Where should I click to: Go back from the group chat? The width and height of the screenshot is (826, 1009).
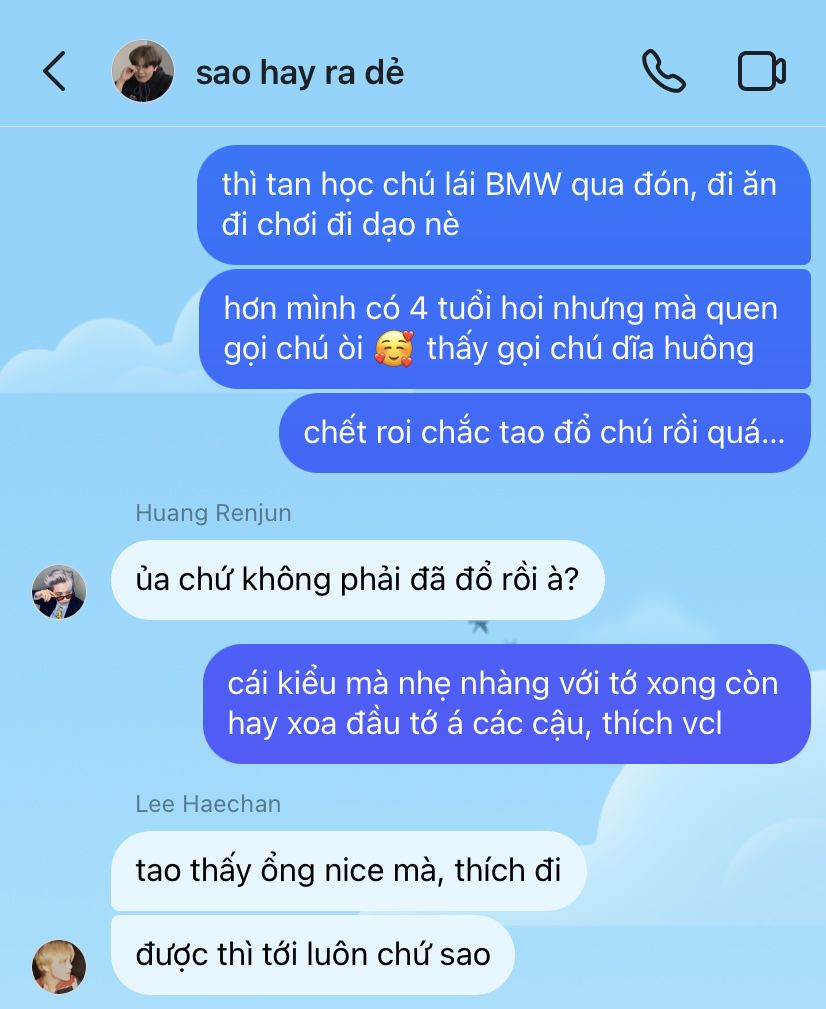point(54,72)
